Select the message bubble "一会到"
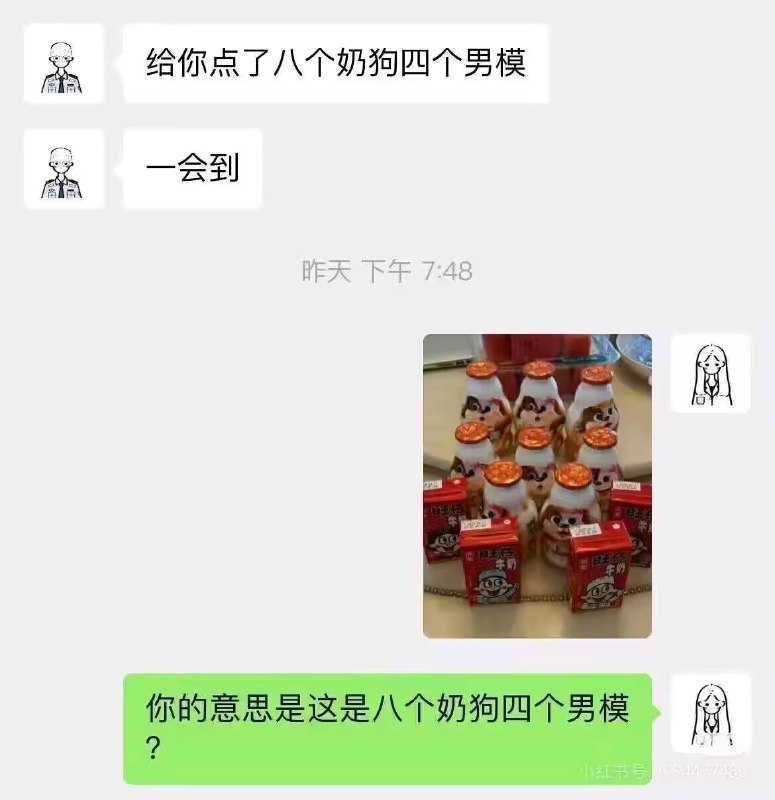This screenshot has width=775, height=800. point(194,167)
